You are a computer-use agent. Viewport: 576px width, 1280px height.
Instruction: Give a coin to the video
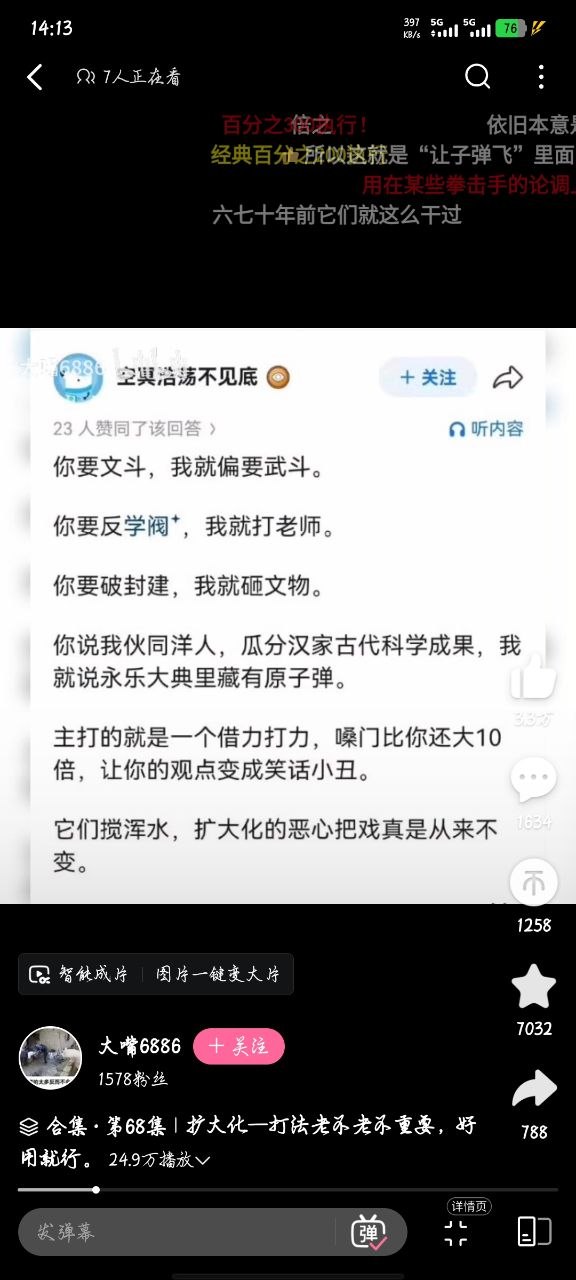(533, 883)
